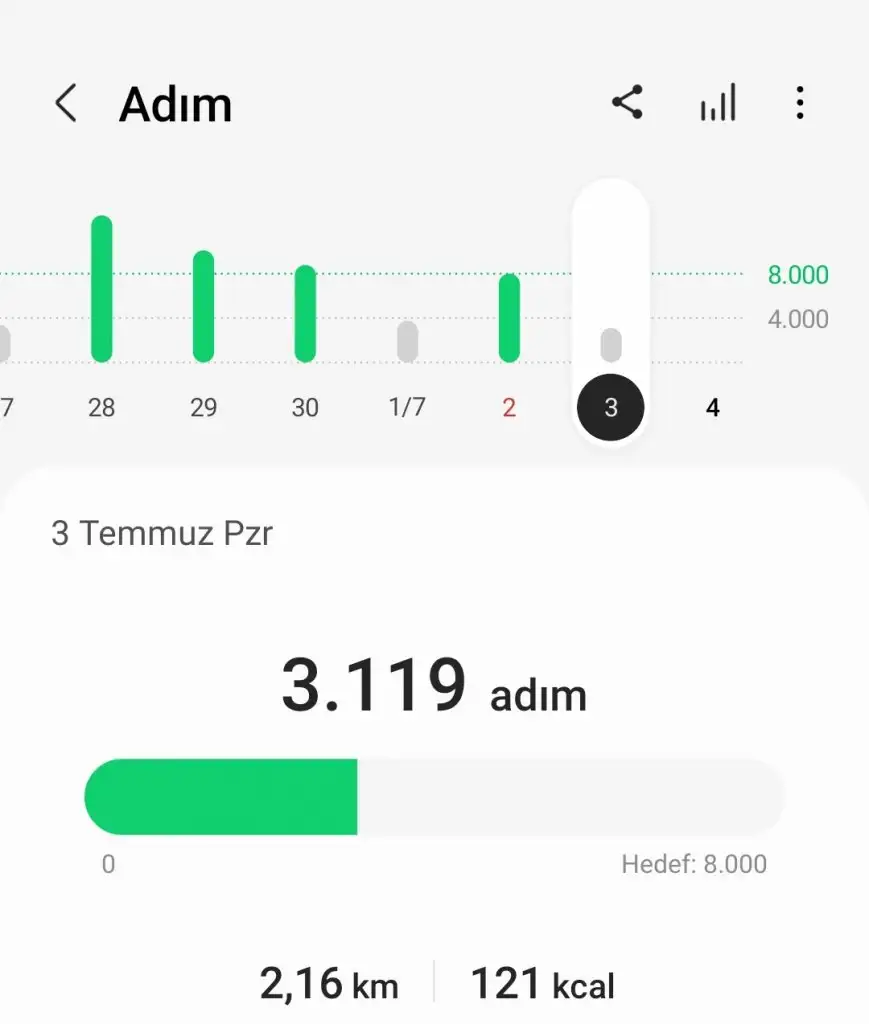
Task: Select day 4 in the chart
Action: 712,408
